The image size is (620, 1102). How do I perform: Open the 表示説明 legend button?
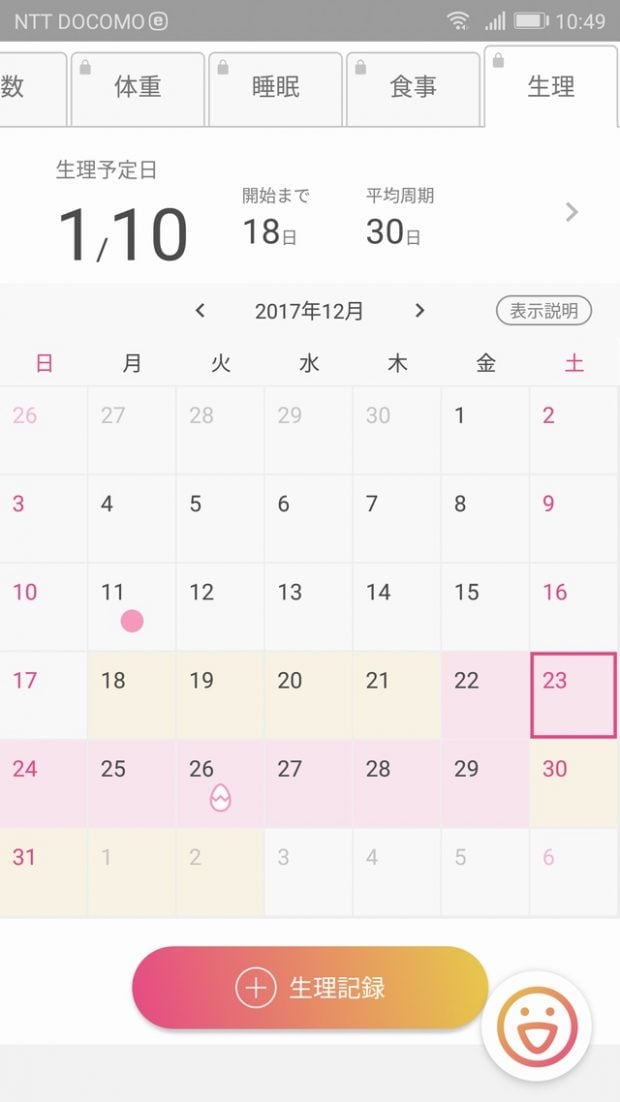click(544, 311)
